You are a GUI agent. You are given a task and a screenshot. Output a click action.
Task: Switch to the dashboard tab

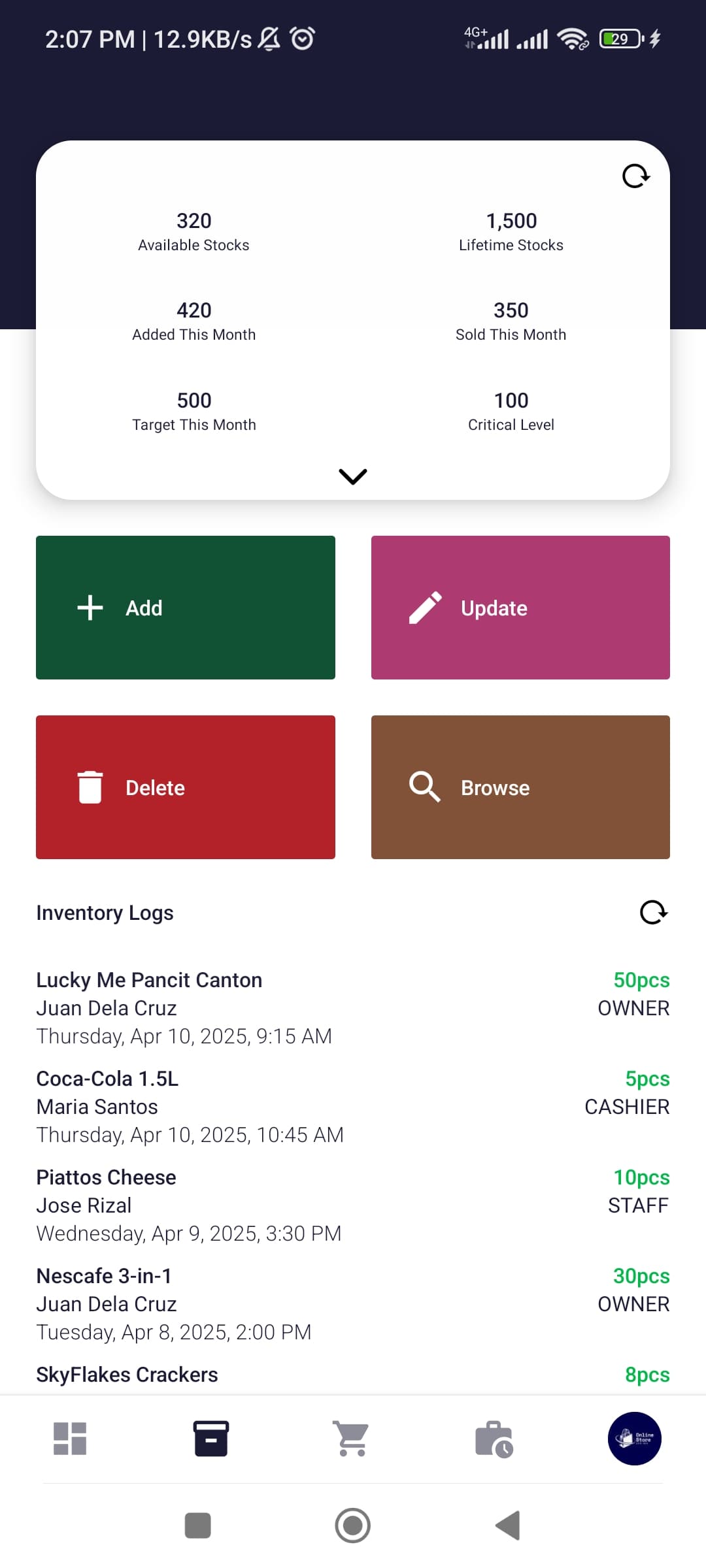pos(70,1439)
